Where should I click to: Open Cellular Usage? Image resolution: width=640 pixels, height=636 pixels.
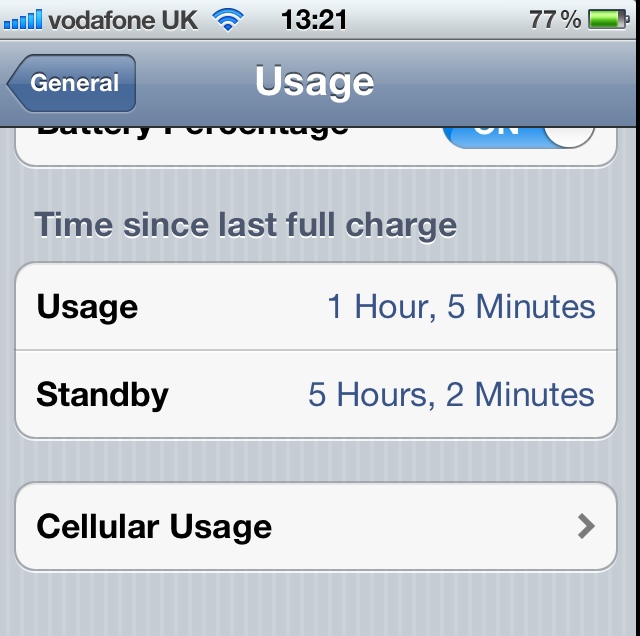point(315,527)
